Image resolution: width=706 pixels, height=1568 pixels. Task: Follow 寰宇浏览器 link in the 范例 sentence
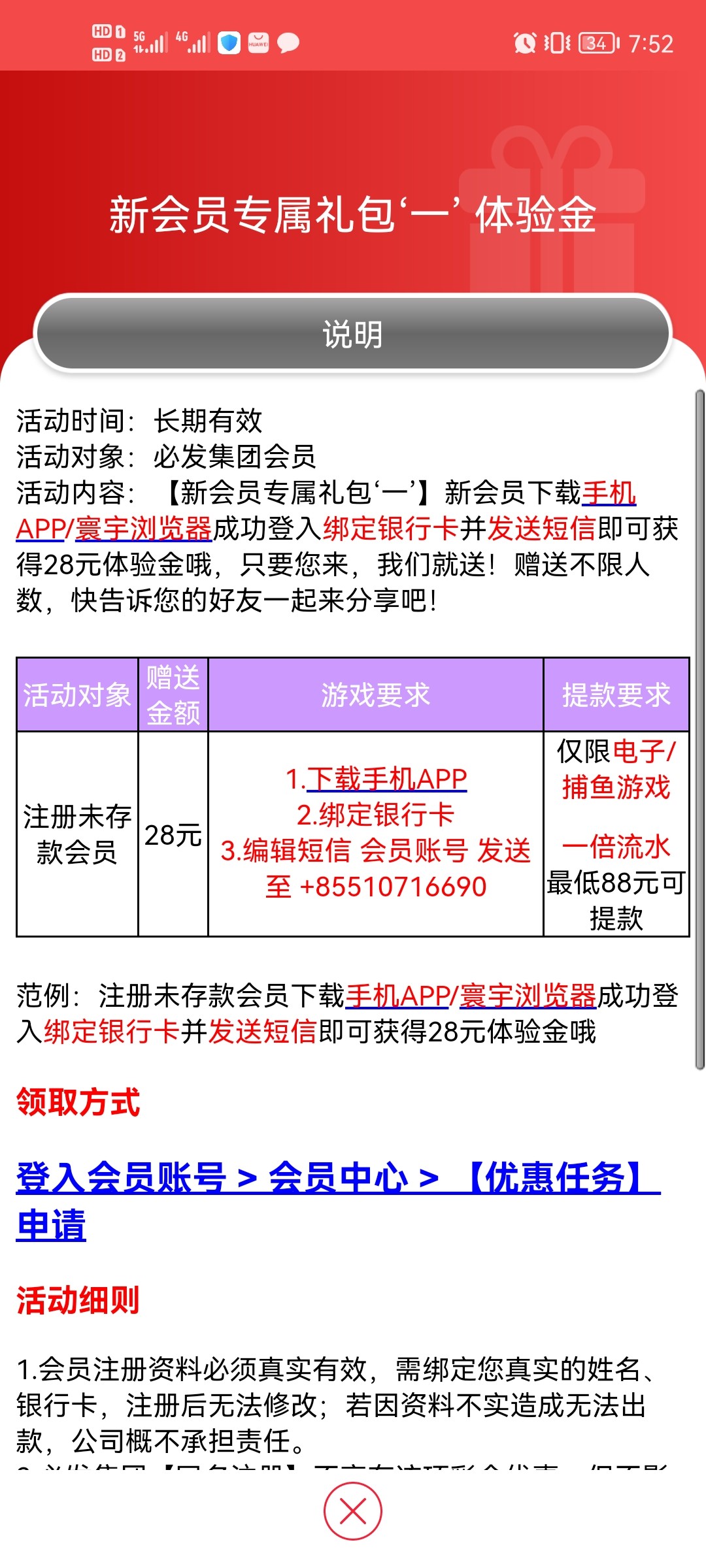528,996
